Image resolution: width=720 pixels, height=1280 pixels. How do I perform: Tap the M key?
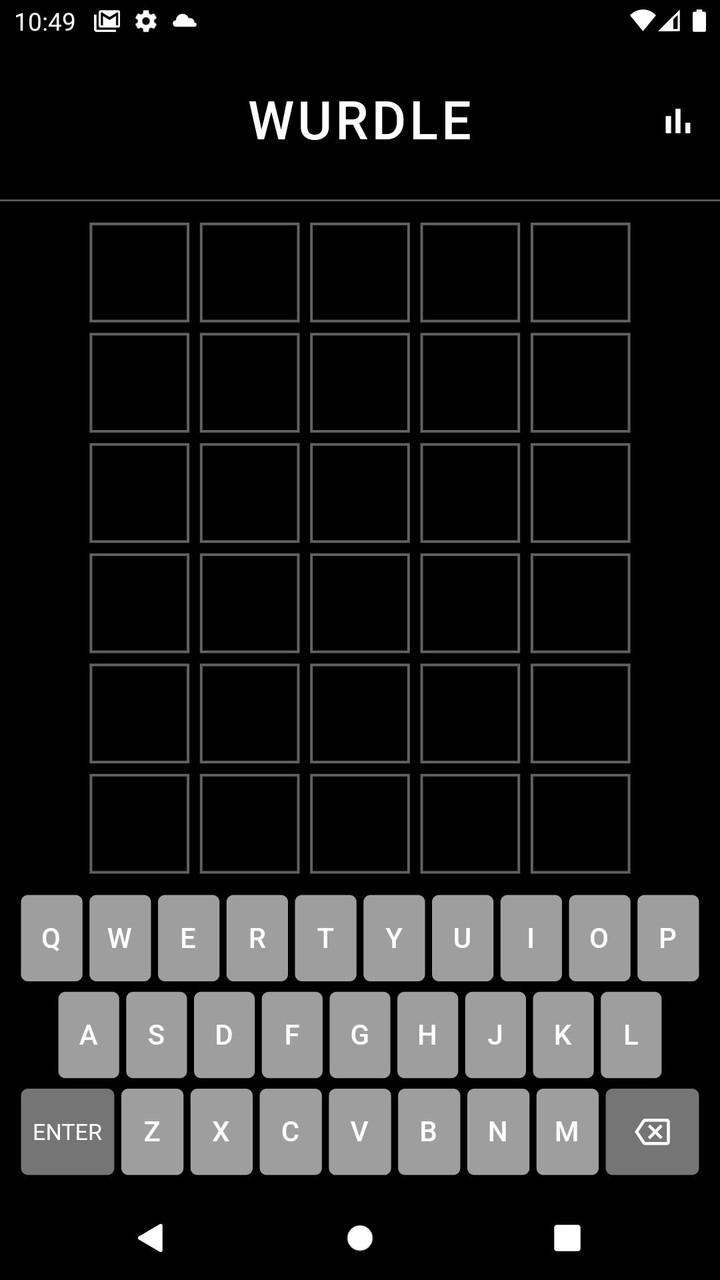(x=567, y=1131)
